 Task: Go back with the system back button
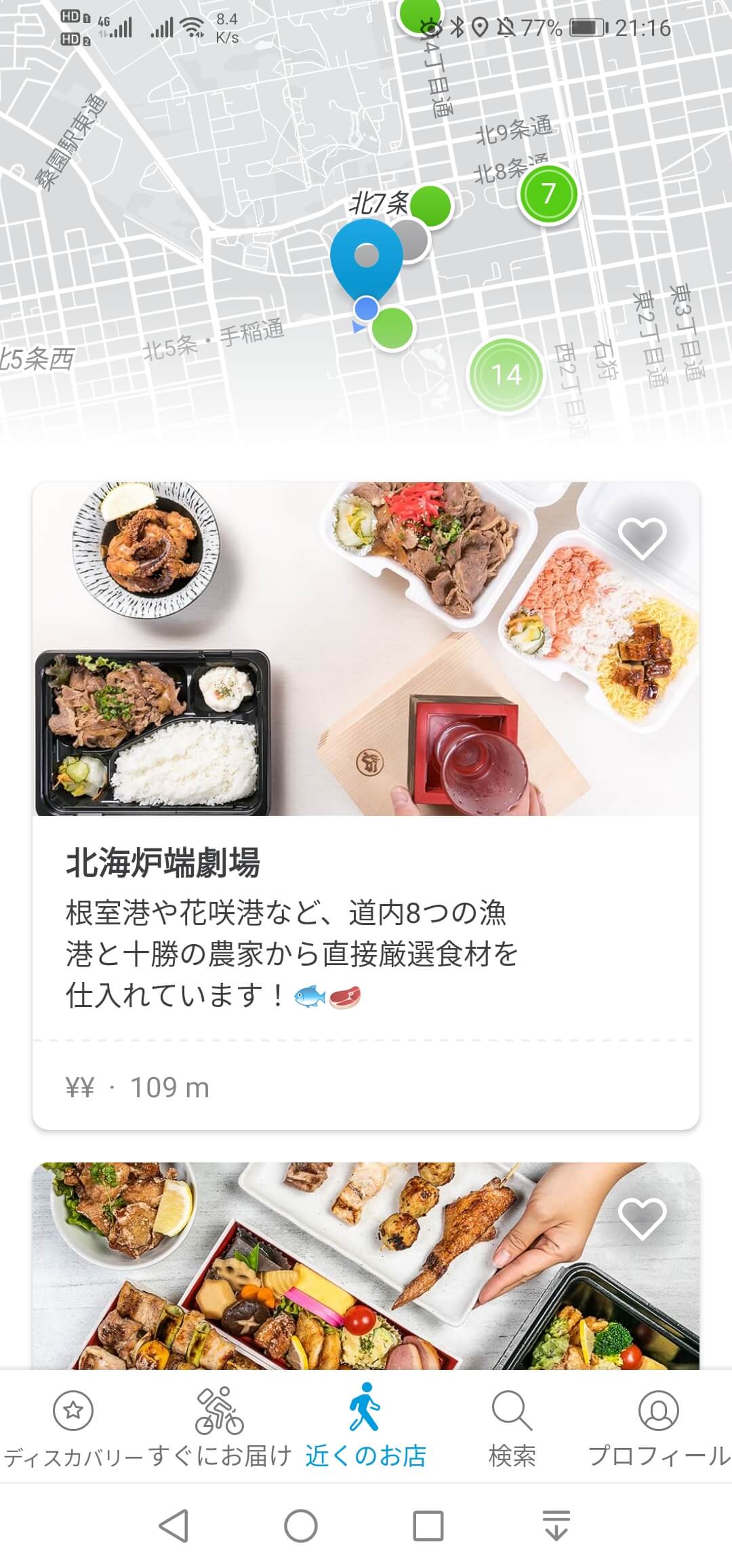pyautogui.click(x=174, y=1526)
